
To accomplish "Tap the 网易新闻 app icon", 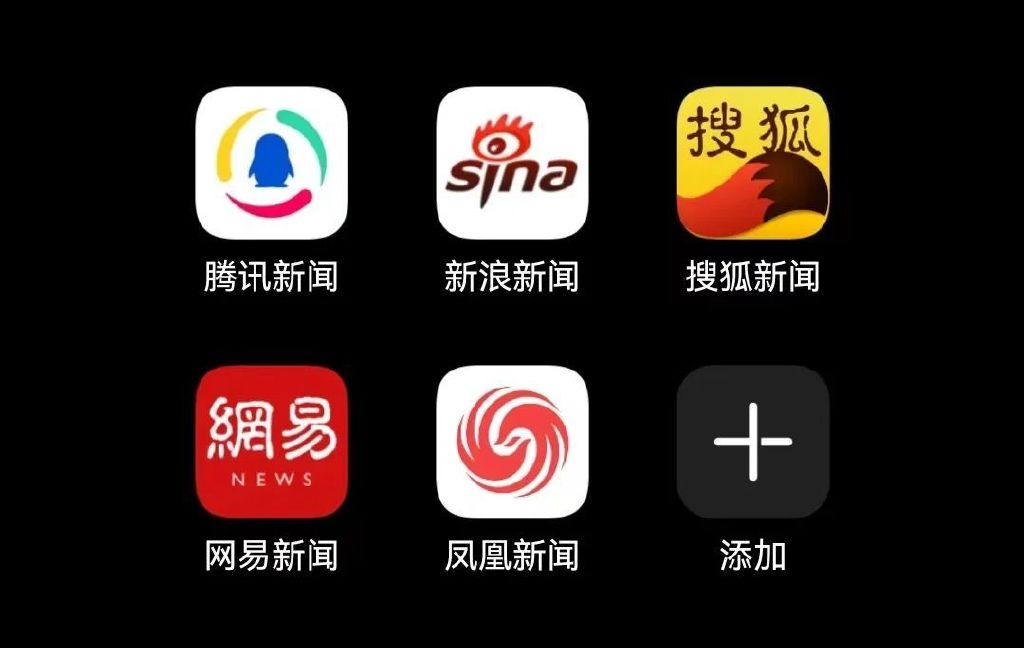I will (x=271, y=441).
